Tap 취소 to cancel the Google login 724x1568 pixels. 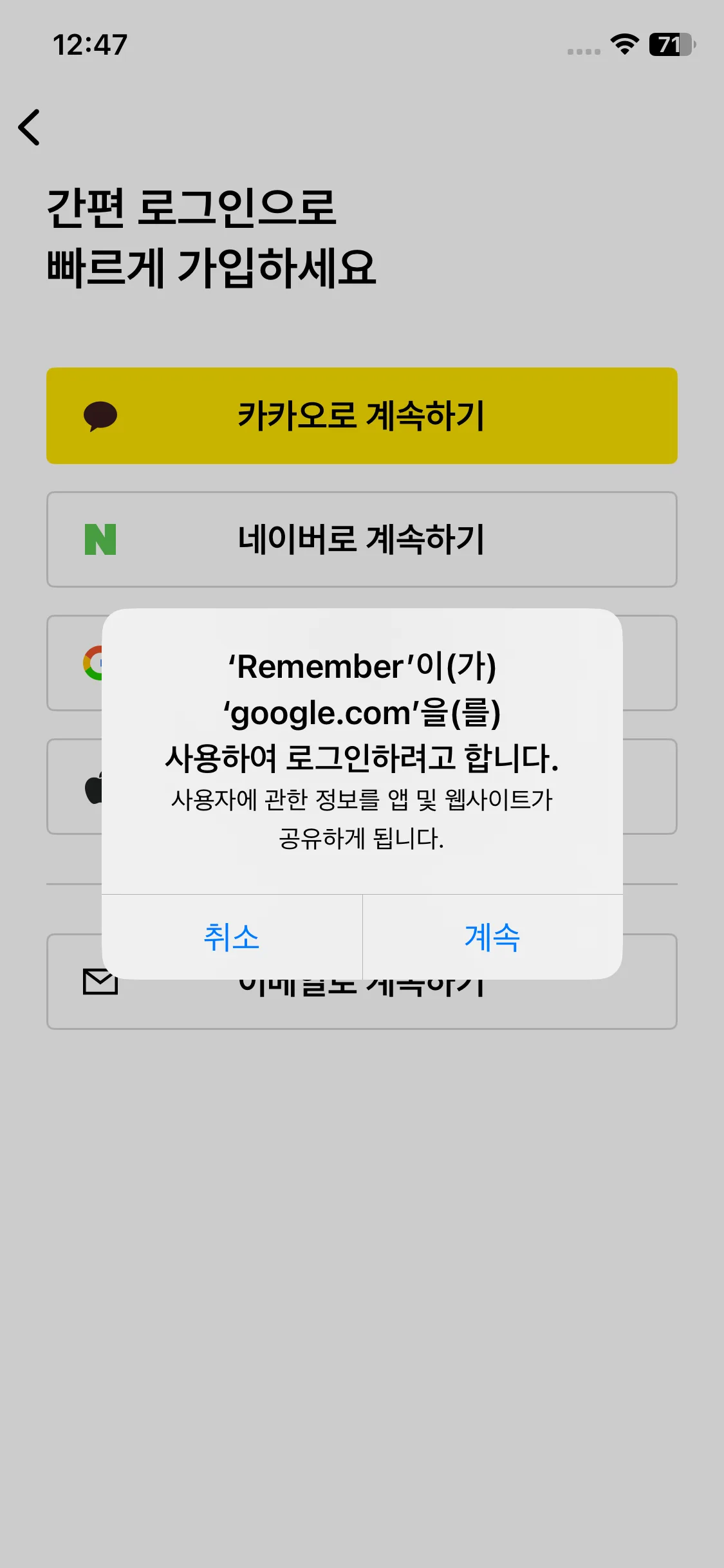pos(232,937)
